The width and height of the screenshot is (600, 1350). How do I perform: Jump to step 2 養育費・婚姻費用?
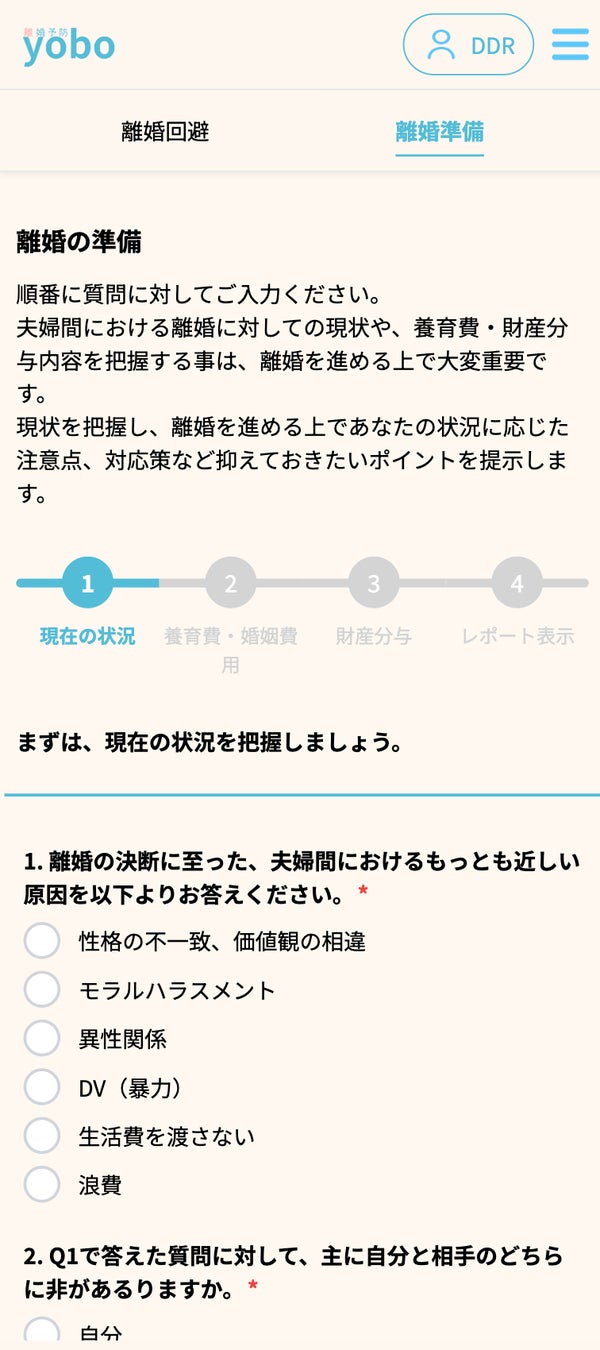(230, 583)
